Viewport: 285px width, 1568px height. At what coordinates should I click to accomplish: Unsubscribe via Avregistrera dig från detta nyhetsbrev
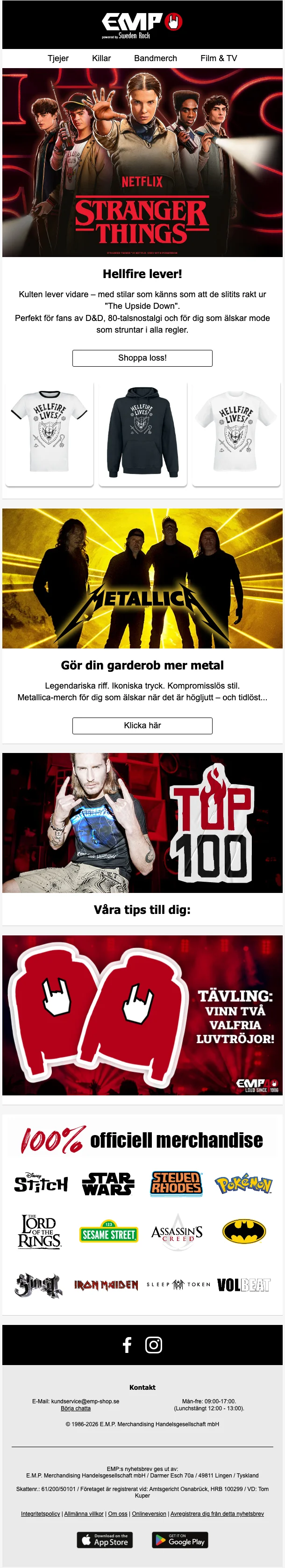(x=217, y=1513)
